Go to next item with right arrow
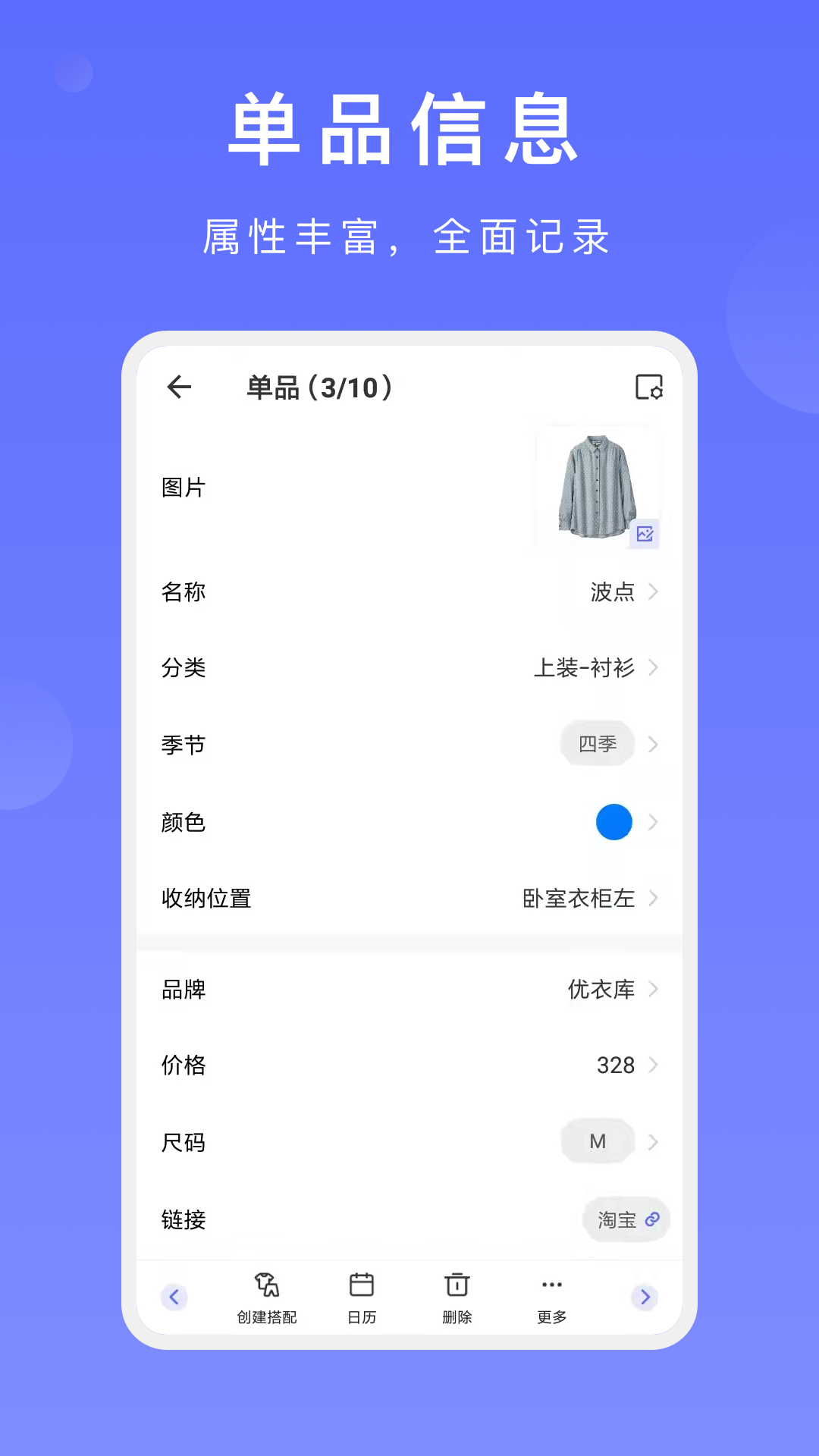The image size is (819, 1456). coord(644,1297)
